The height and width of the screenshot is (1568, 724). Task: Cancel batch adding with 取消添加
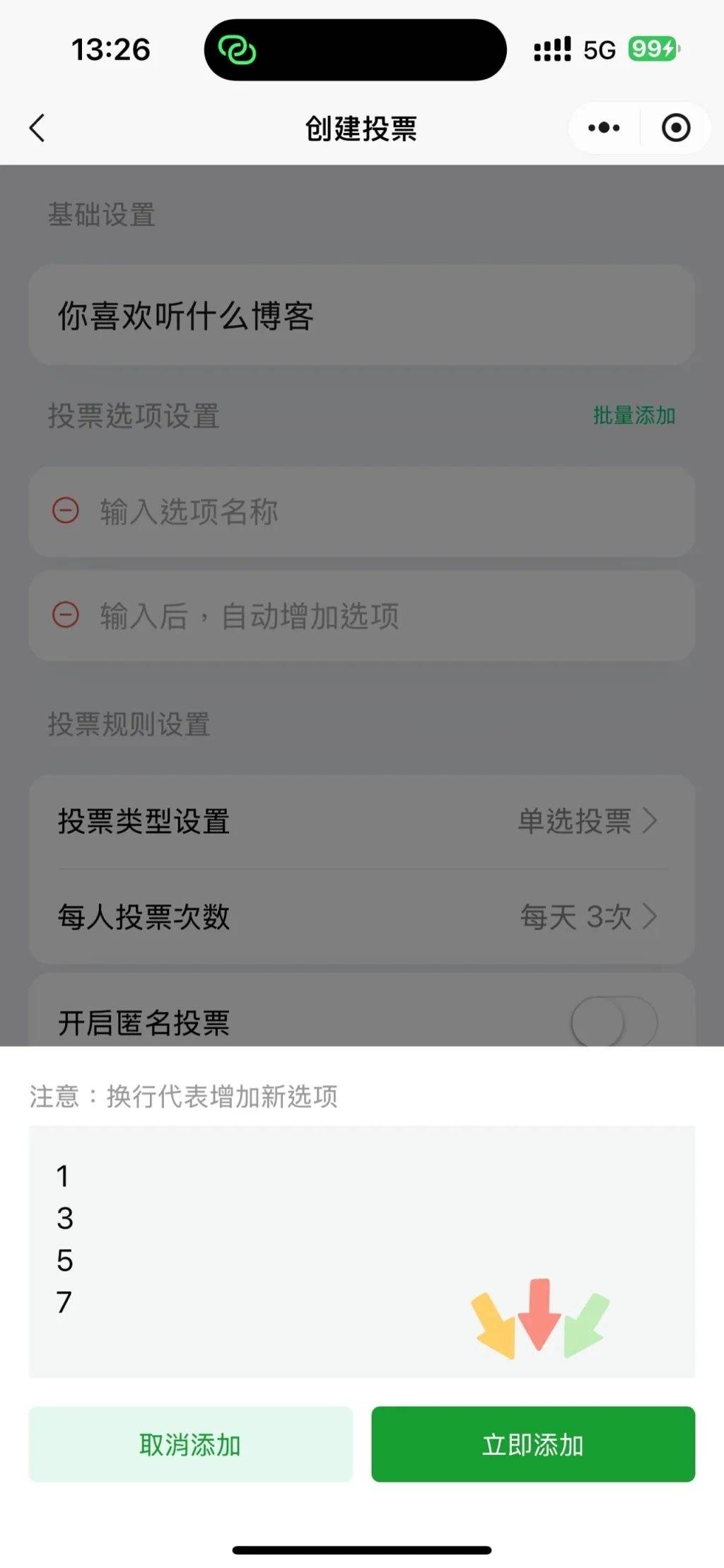coord(191,1444)
